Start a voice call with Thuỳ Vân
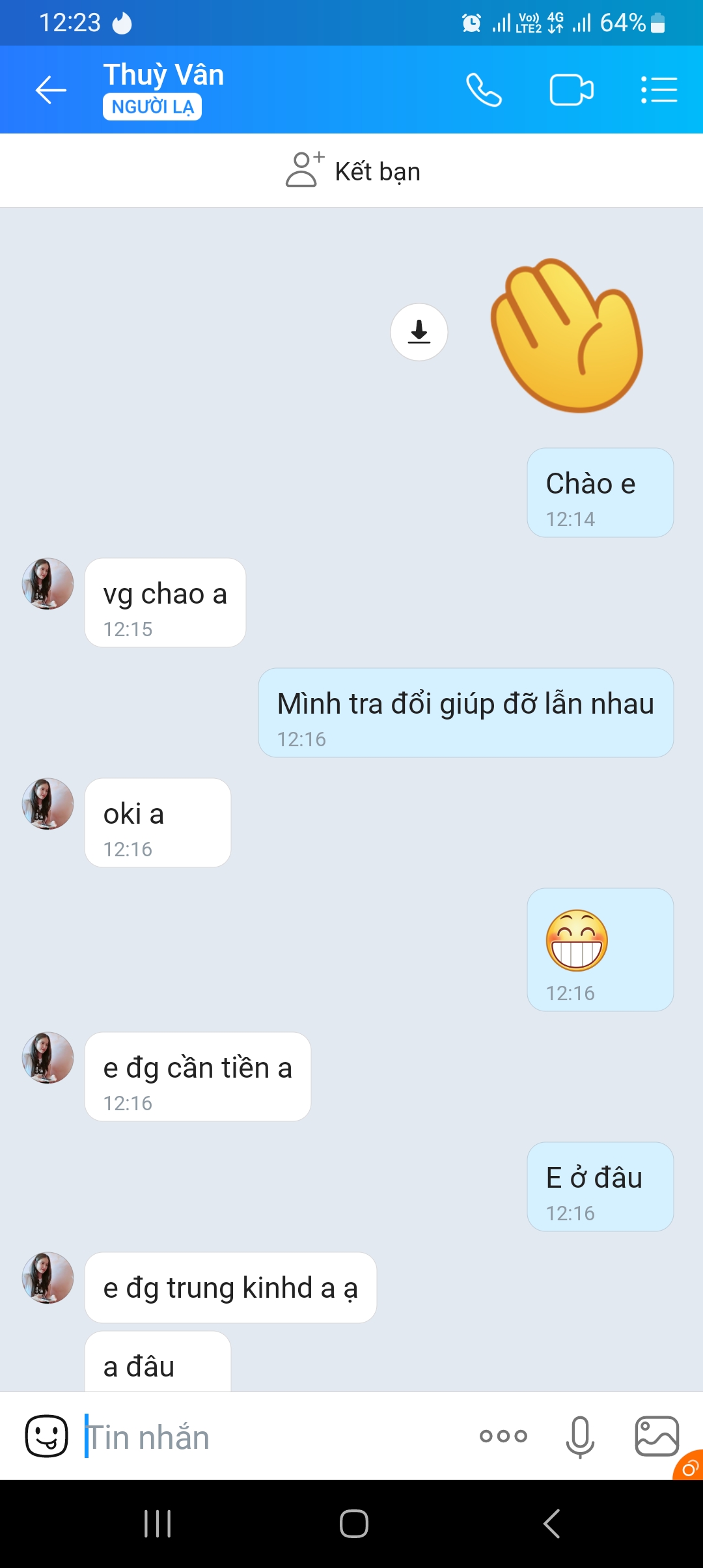 point(484,90)
